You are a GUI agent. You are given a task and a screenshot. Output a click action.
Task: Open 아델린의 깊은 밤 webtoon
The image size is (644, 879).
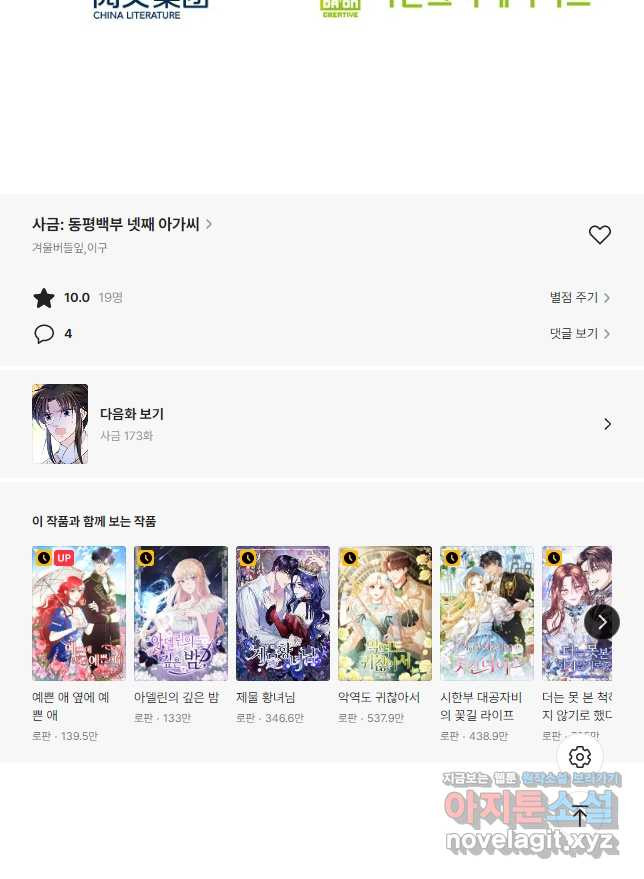coord(181,613)
